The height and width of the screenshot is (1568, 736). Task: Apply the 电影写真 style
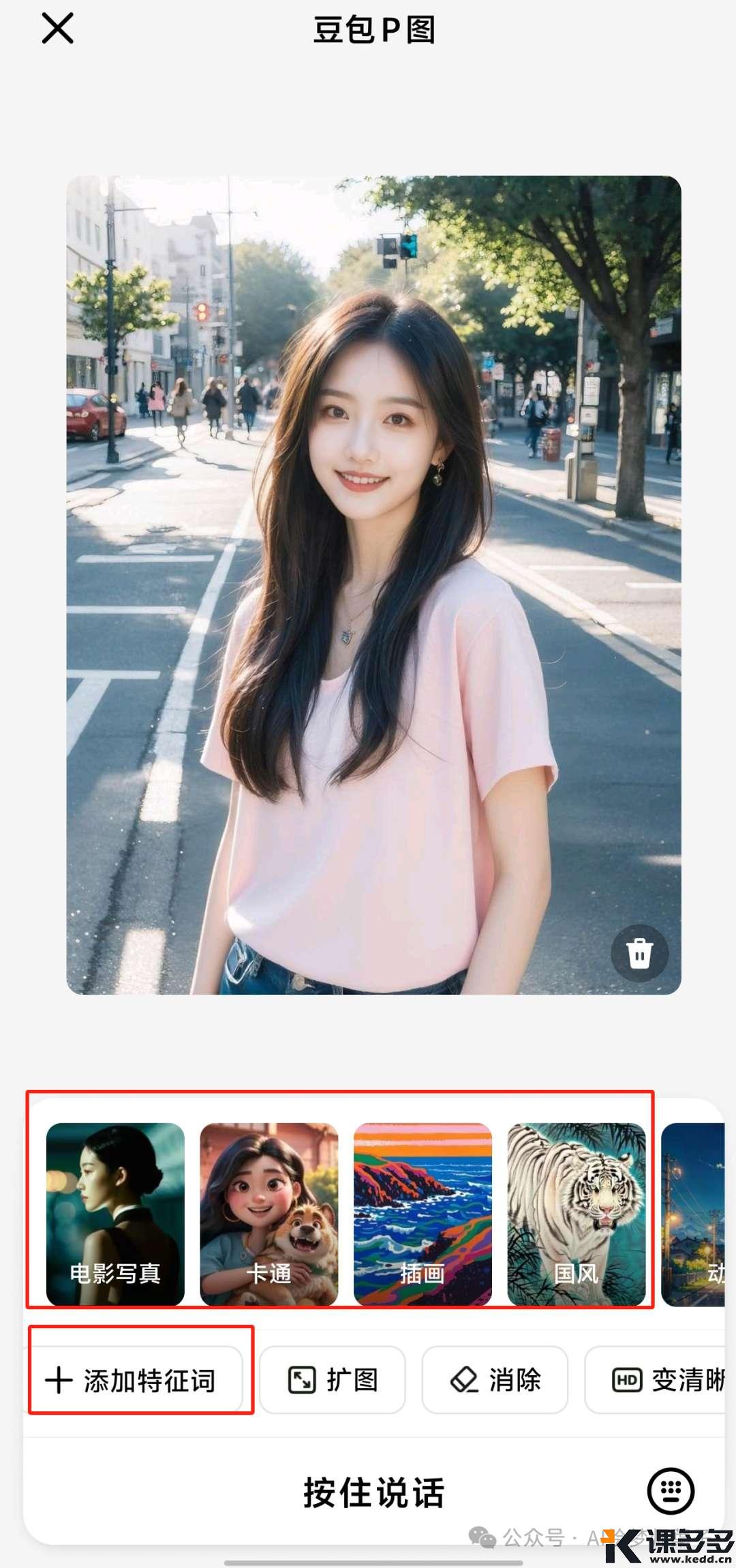click(115, 1214)
